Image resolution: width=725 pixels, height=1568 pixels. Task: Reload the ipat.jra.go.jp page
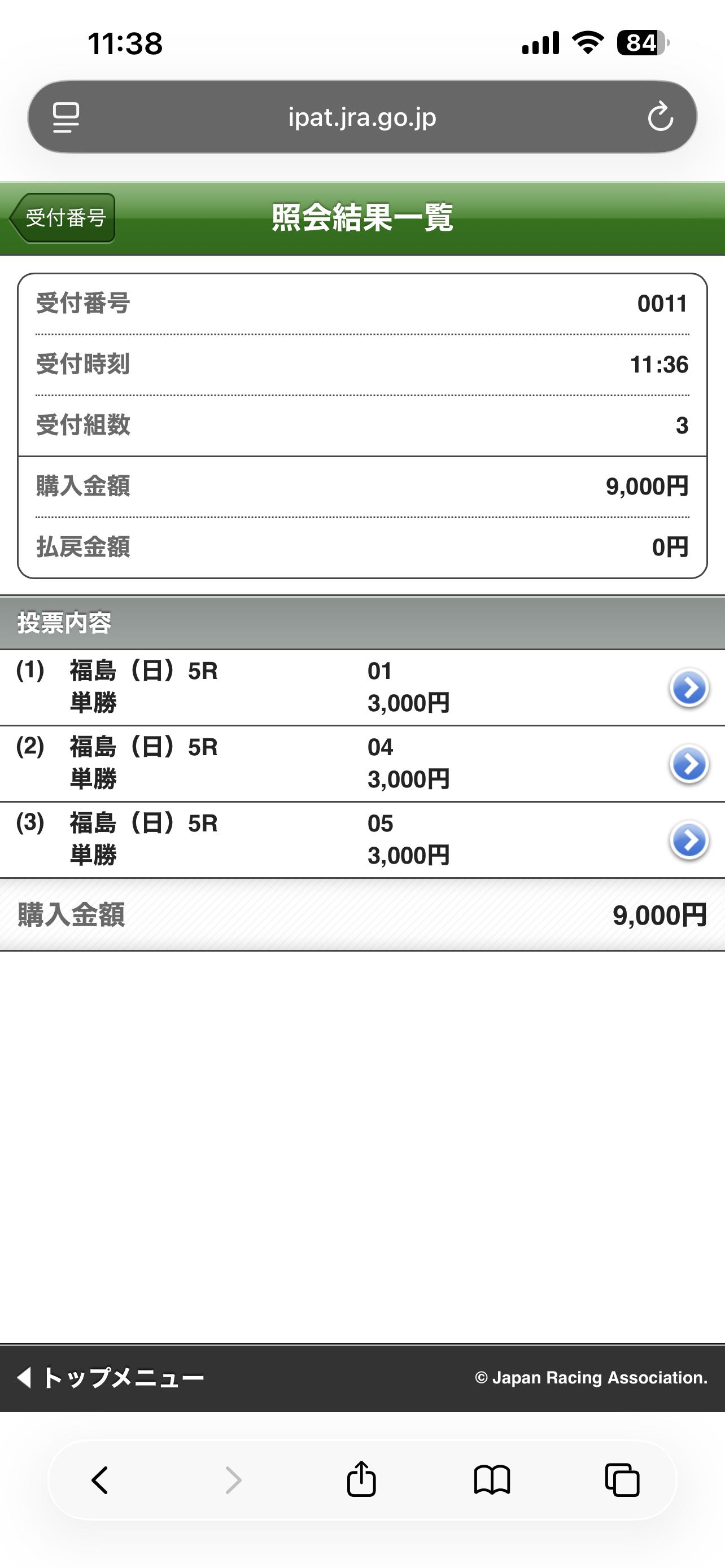pos(660,117)
